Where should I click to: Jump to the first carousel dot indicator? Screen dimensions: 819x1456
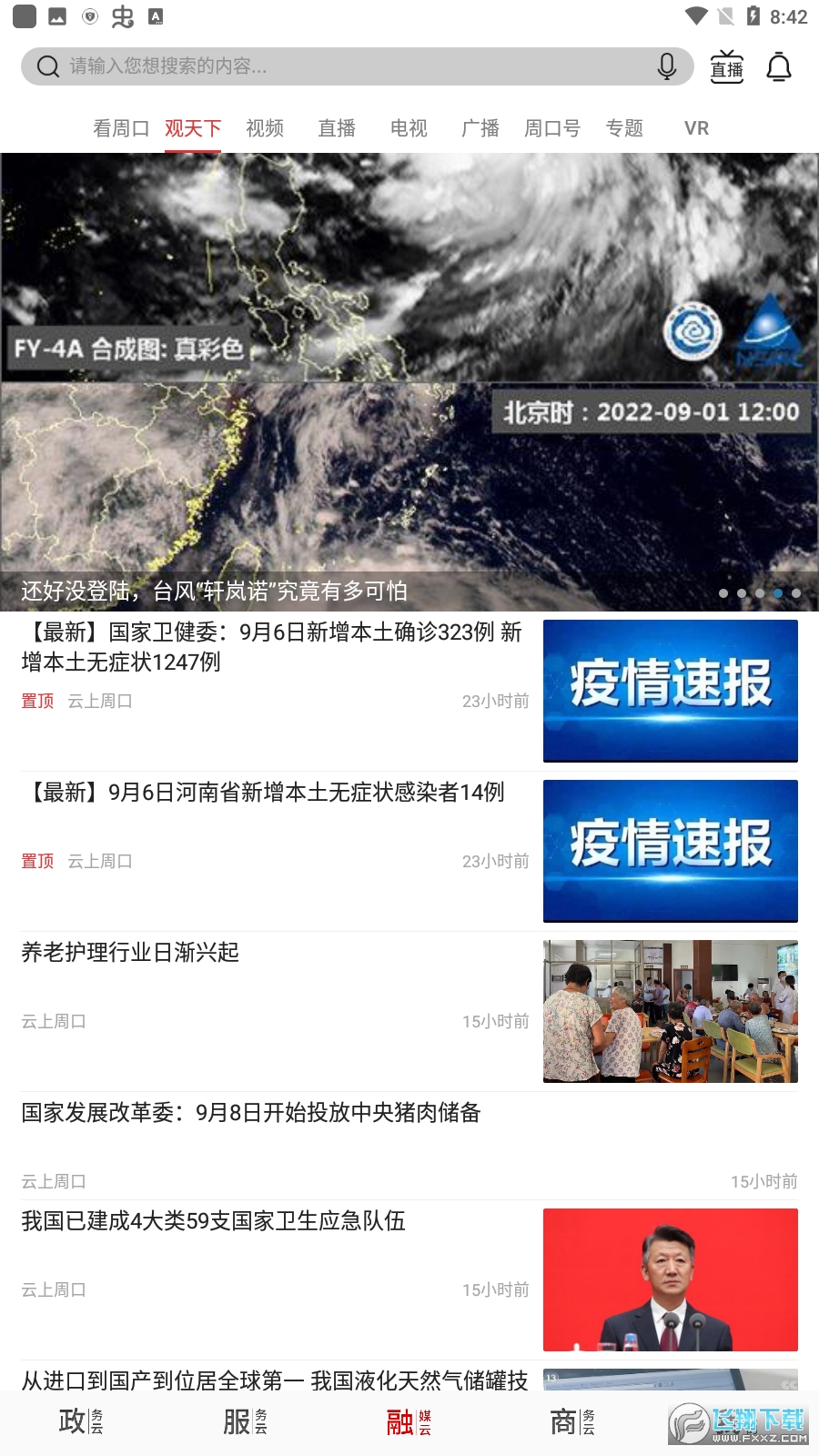click(722, 592)
